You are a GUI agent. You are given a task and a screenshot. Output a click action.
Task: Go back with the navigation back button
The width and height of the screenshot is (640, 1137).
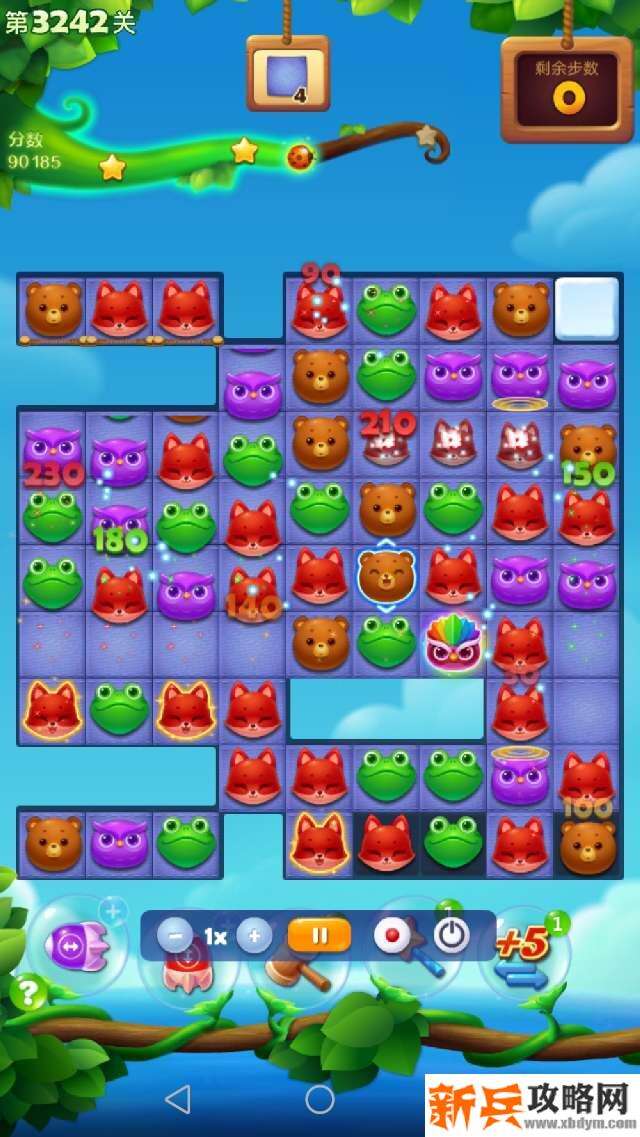(177, 1099)
